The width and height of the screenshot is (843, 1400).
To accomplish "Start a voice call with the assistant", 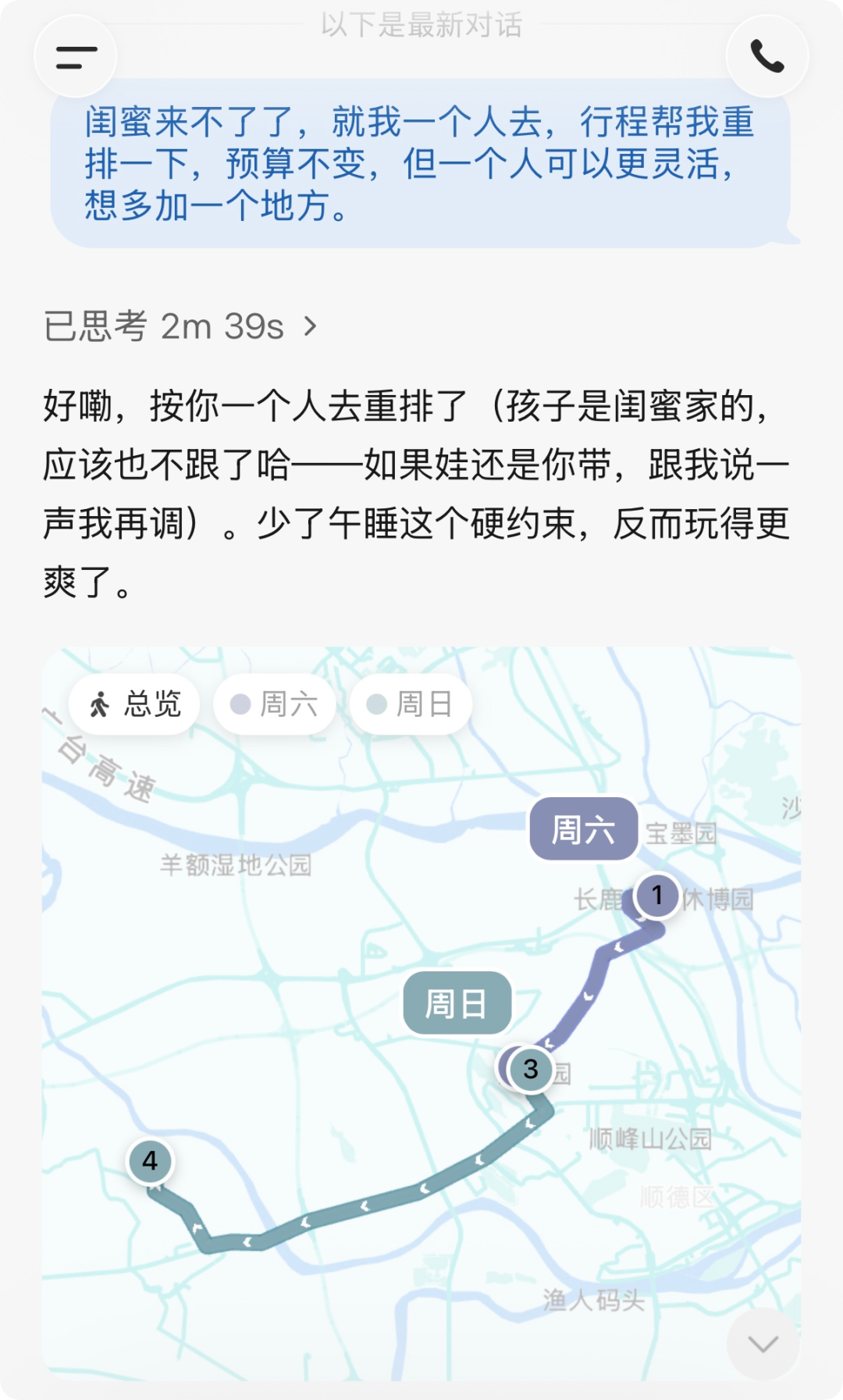I will point(767,57).
